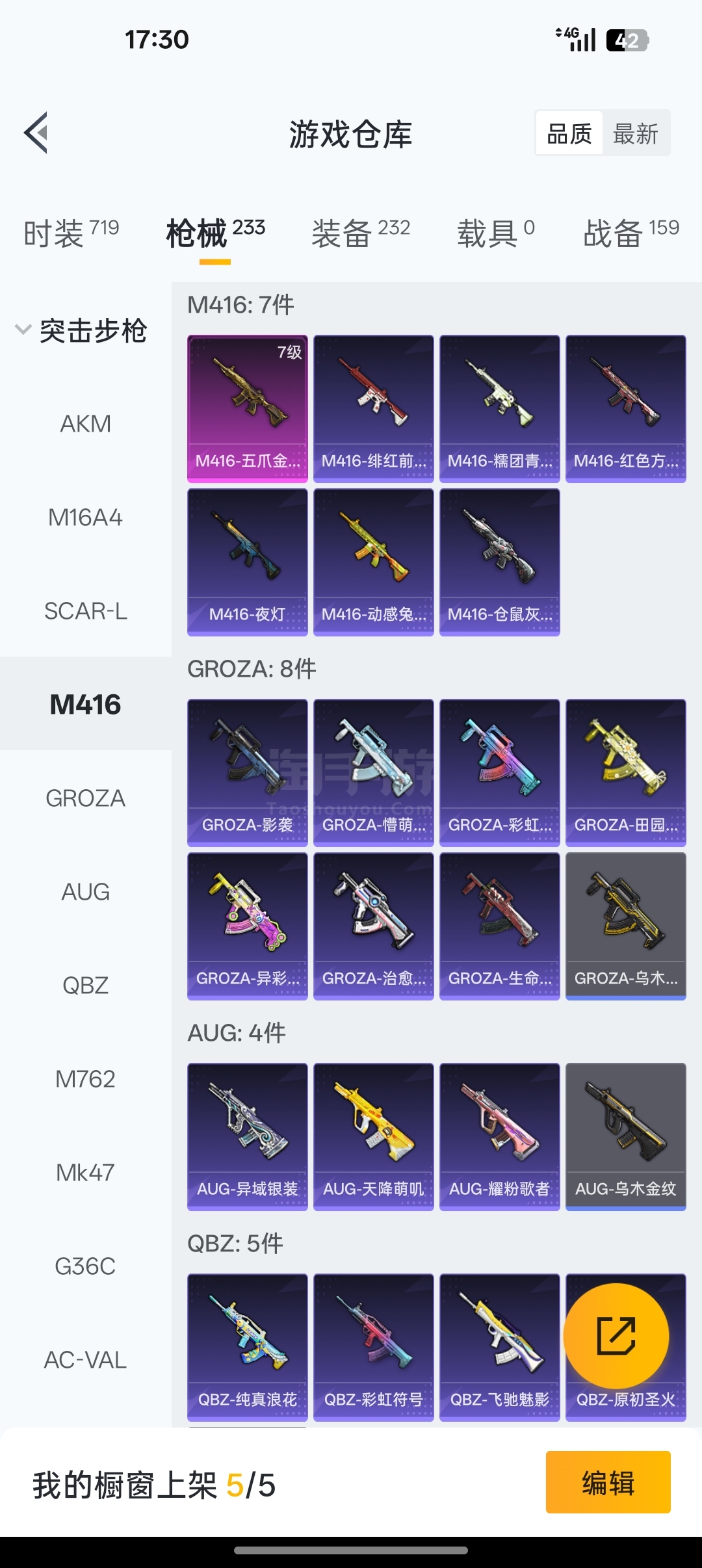The width and height of the screenshot is (702, 1568).
Task: Open the 战备 tab
Action: click(x=631, y=233)
